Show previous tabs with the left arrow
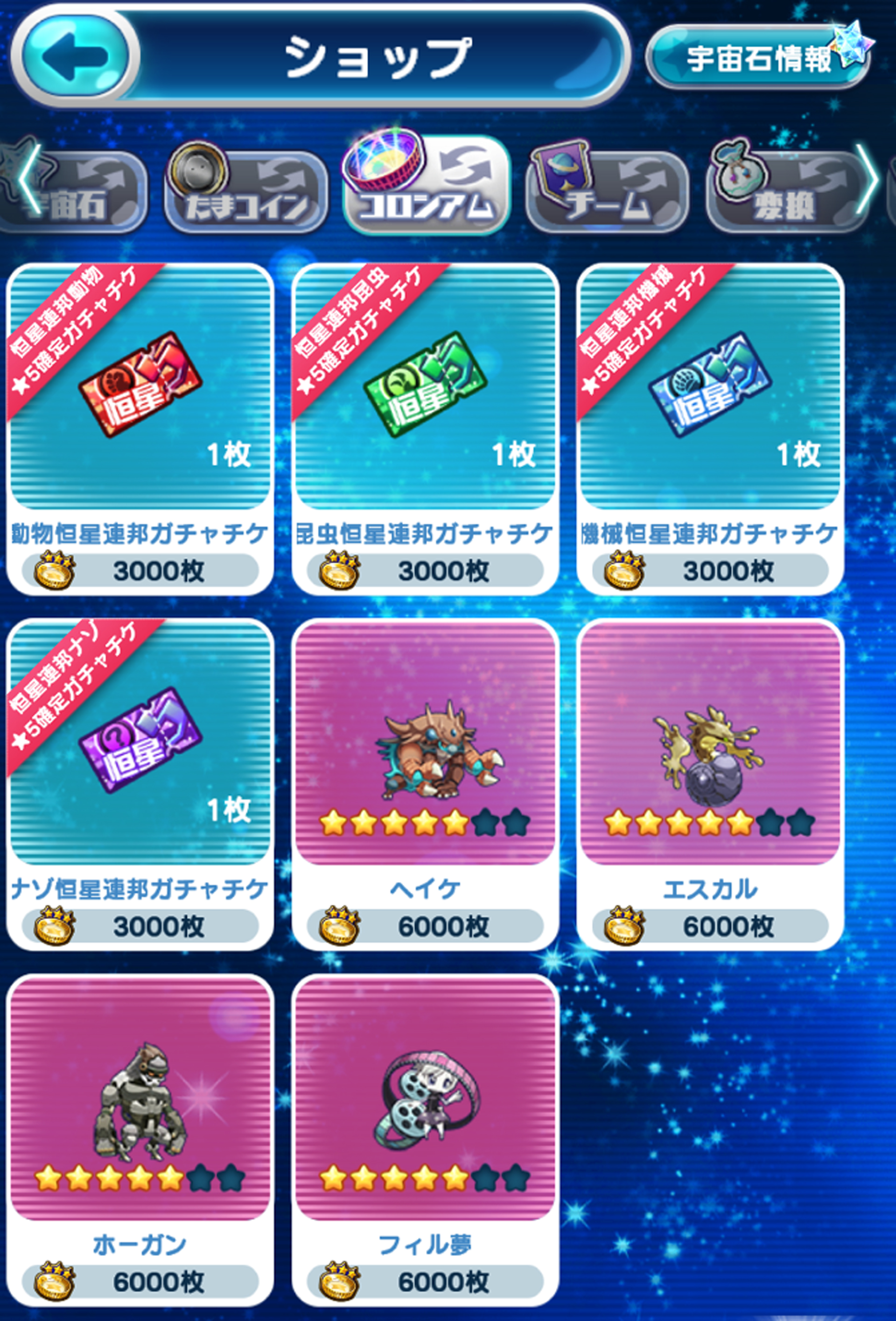Image resolution: width=896 pixels, height=1321 pixels. point(28,181)
